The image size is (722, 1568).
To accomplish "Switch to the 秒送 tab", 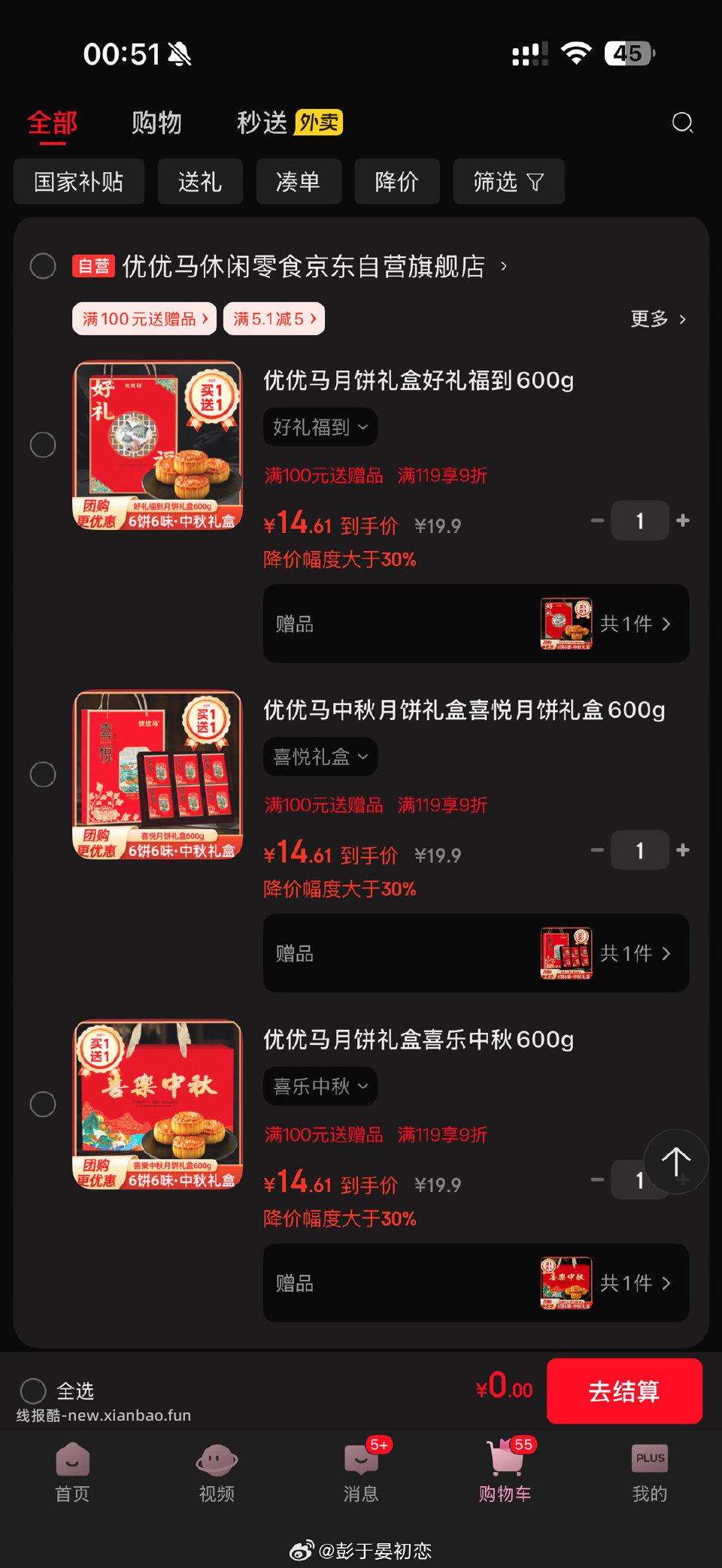I will point(263,123).
